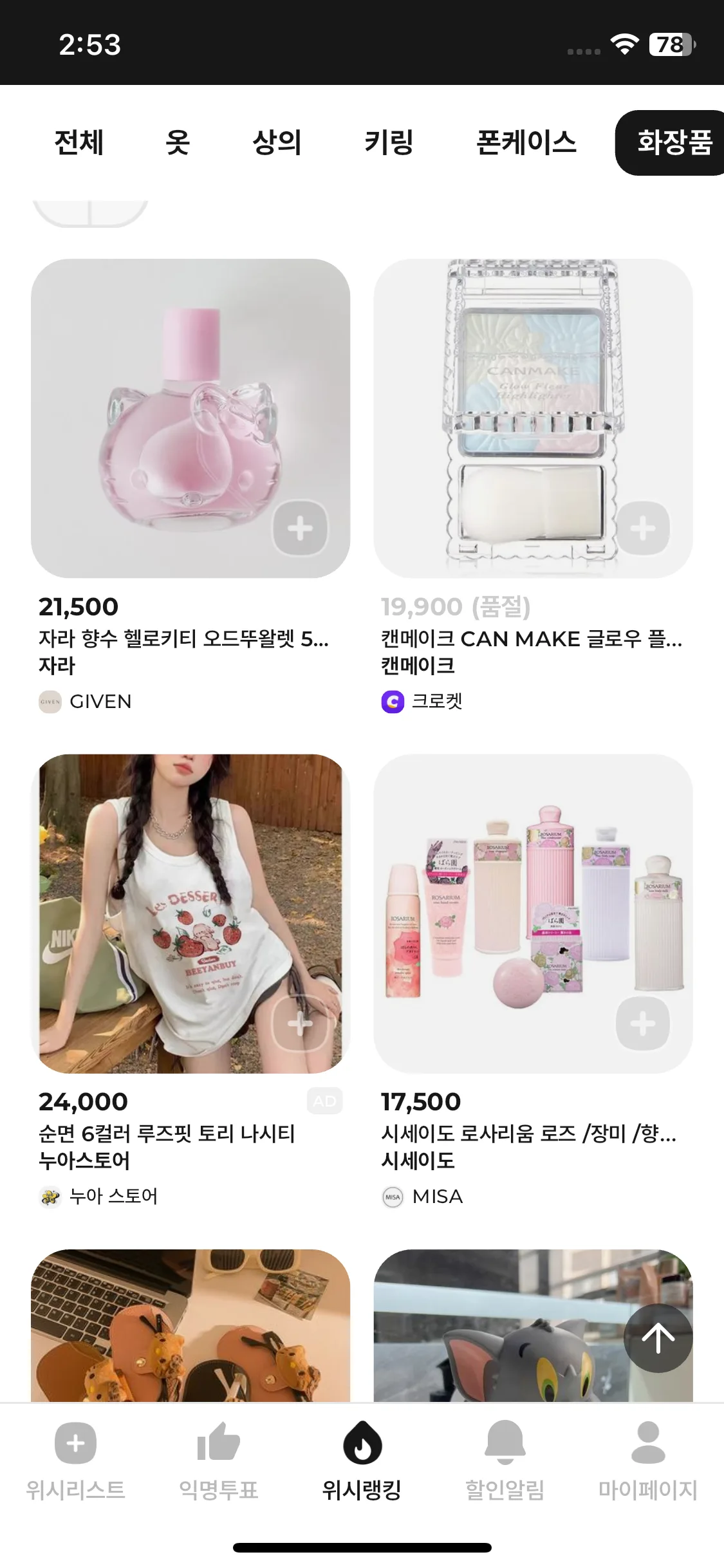Image resolution: width=724 pixels, height=1568 pixels.
Task: Tap the selected 화장품 category tab
Action: point(673,142)
